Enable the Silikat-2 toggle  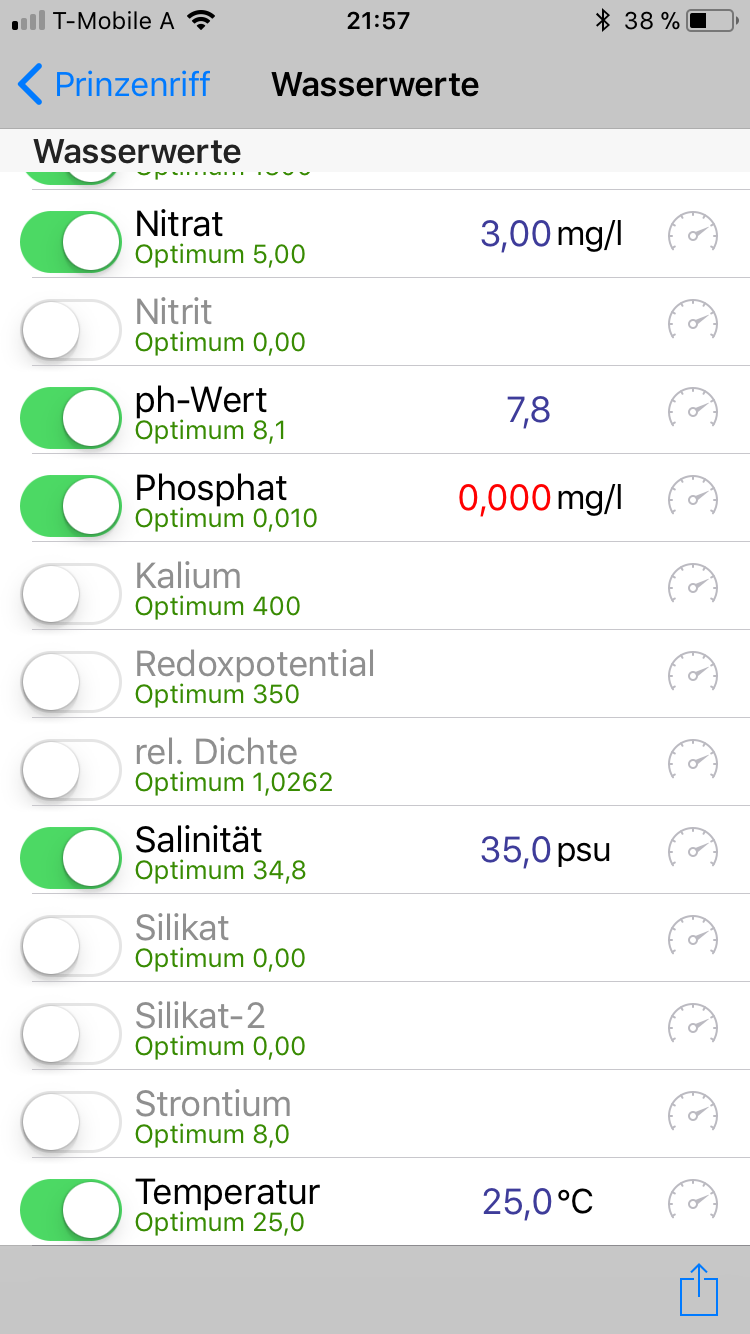coord(71,1034)
